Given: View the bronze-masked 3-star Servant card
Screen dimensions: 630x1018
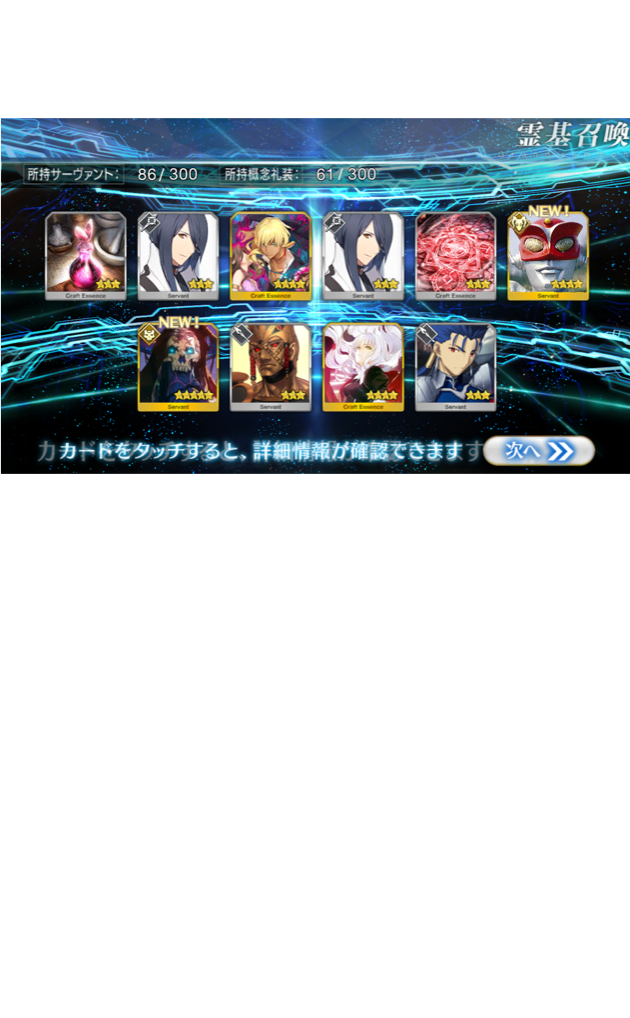Looking at the screenshot, I should (270, 367).
